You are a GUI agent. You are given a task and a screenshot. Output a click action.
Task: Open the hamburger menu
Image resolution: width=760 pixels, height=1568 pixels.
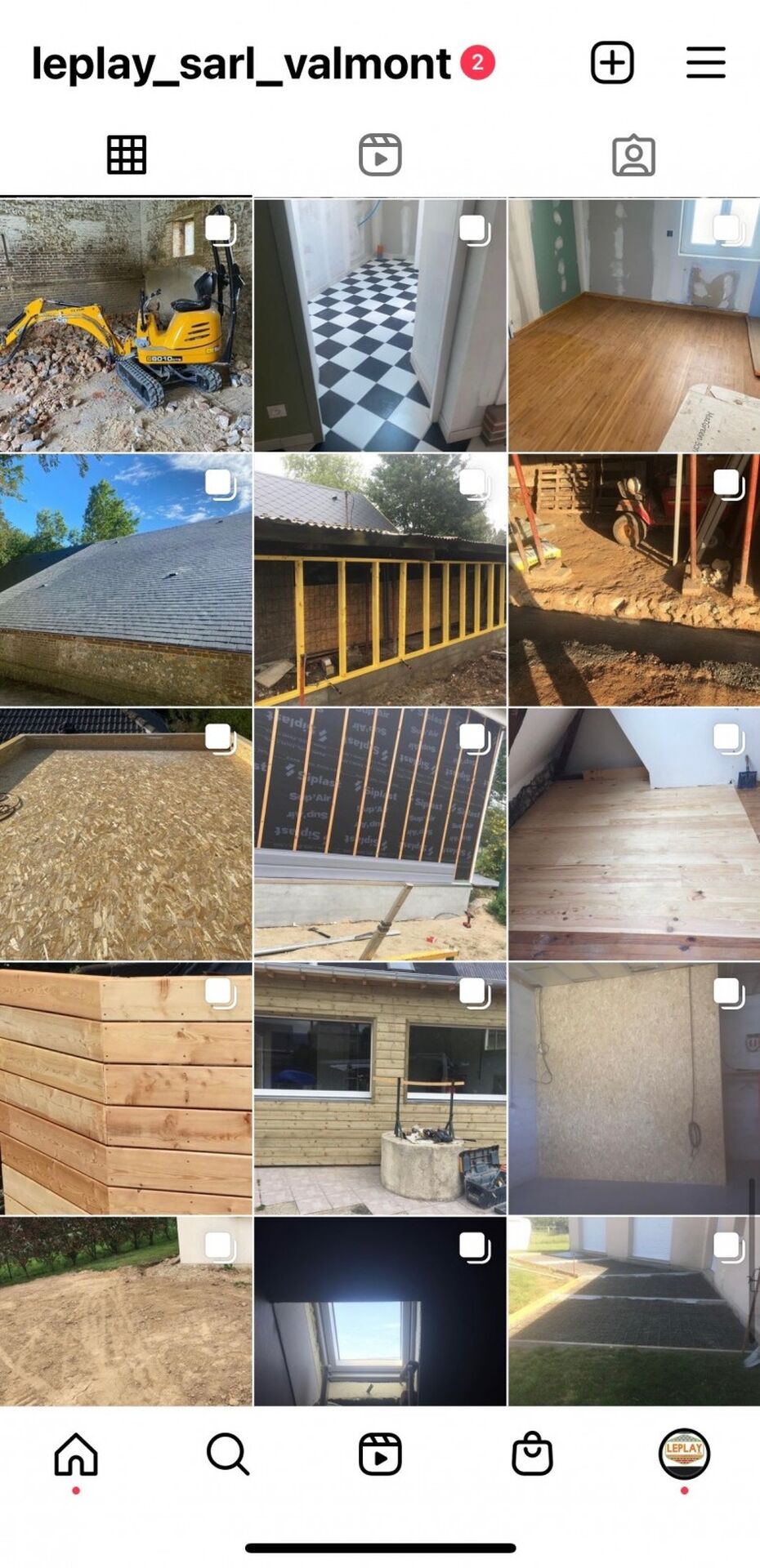coord(705,63)
